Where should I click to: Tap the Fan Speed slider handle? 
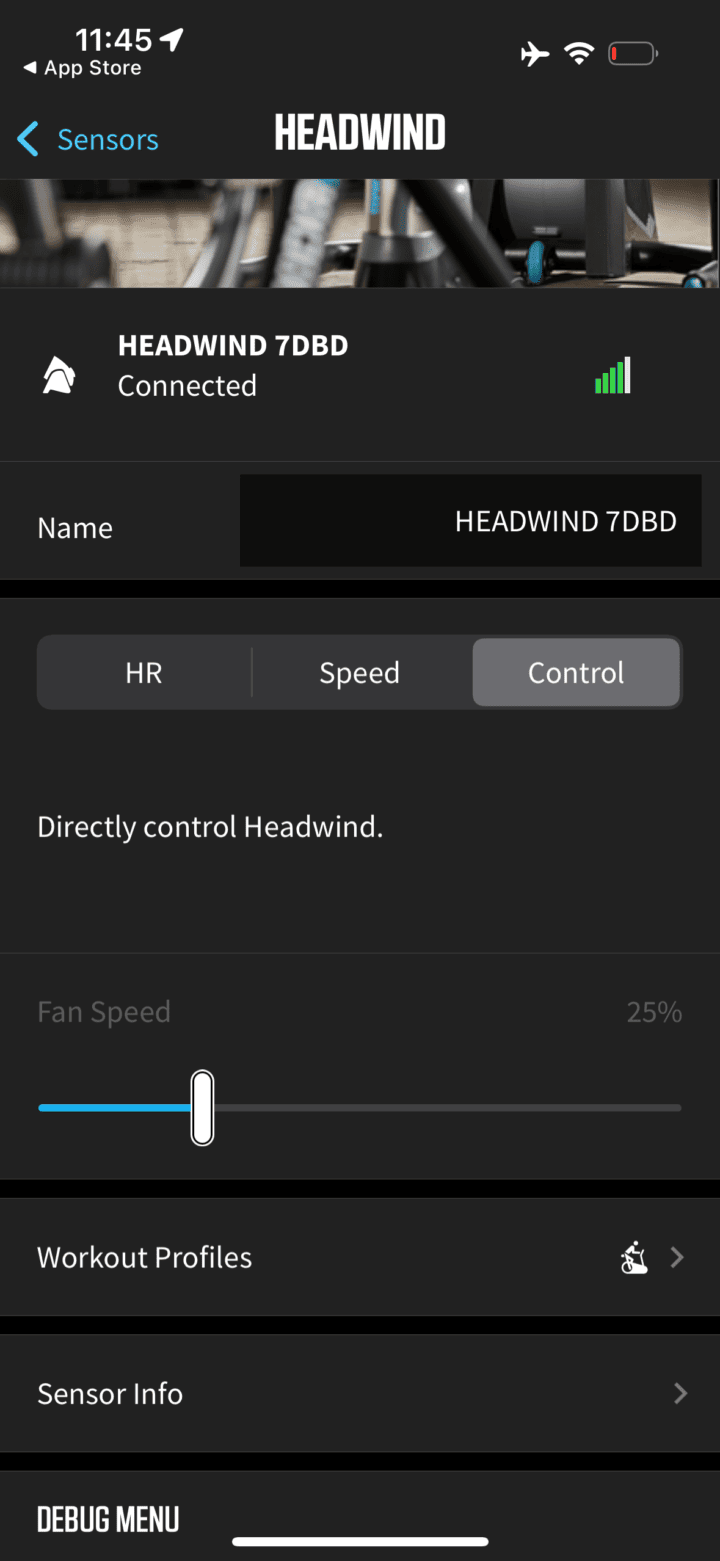pos(202,1108)
